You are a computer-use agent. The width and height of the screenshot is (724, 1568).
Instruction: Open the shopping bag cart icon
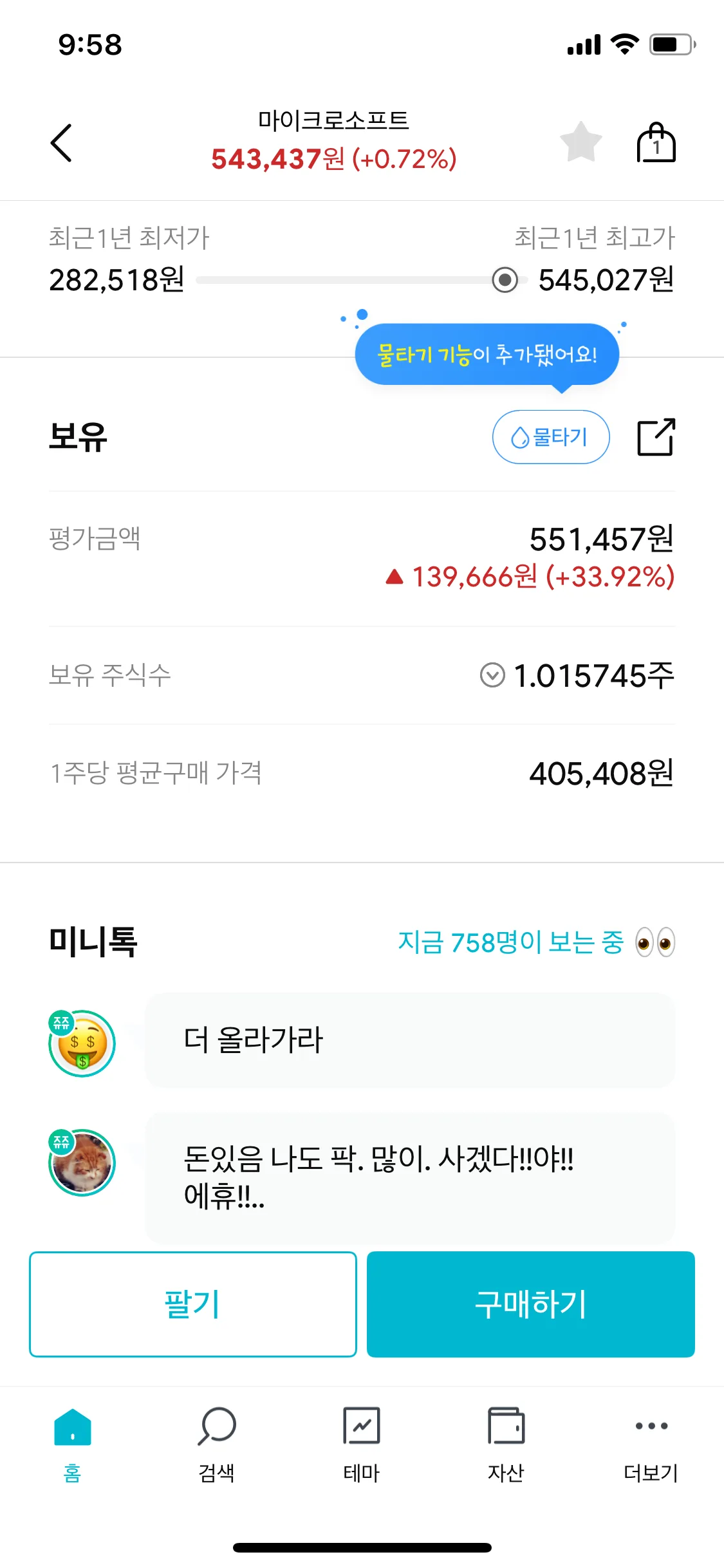click(x=656, y=142)
